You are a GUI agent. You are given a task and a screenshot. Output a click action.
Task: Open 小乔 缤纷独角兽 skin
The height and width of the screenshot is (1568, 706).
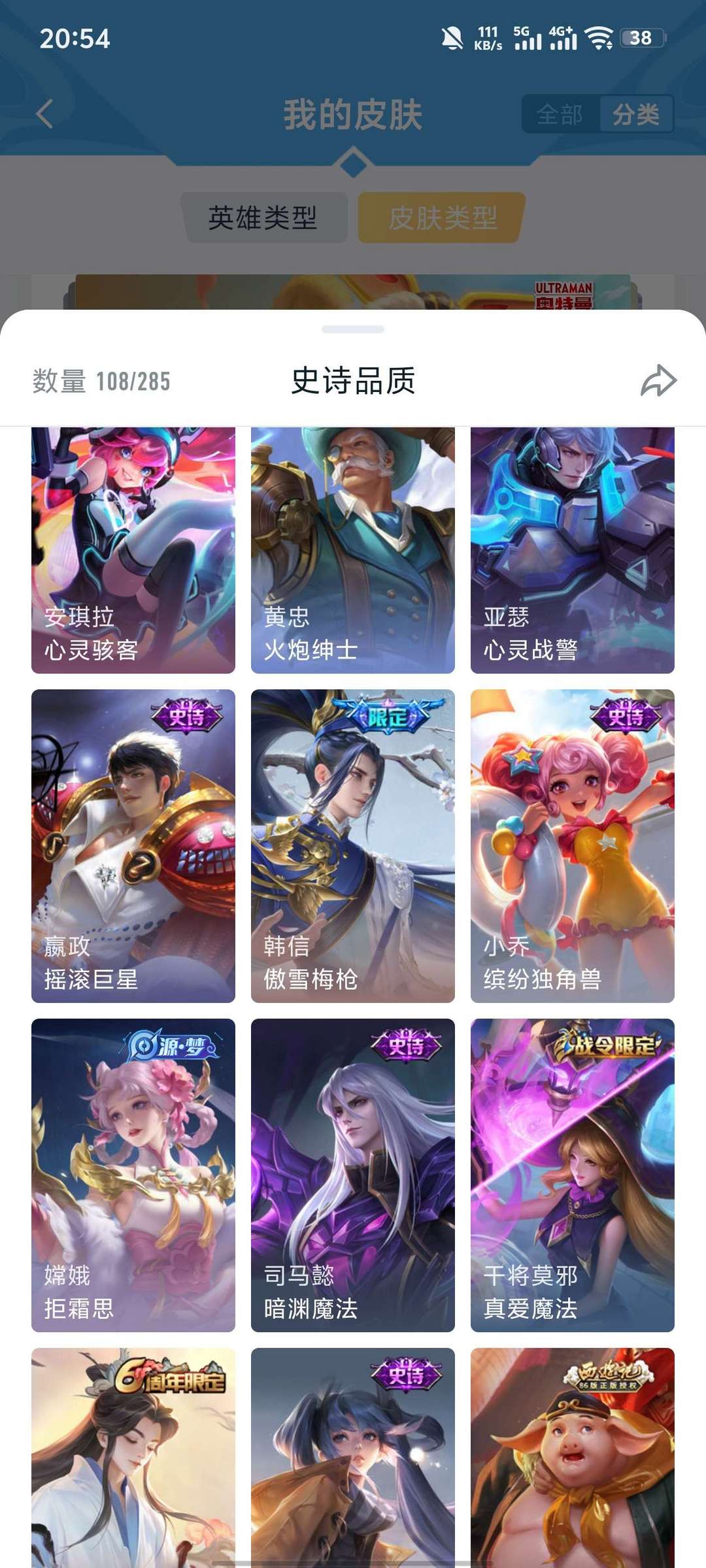(573, 846)
